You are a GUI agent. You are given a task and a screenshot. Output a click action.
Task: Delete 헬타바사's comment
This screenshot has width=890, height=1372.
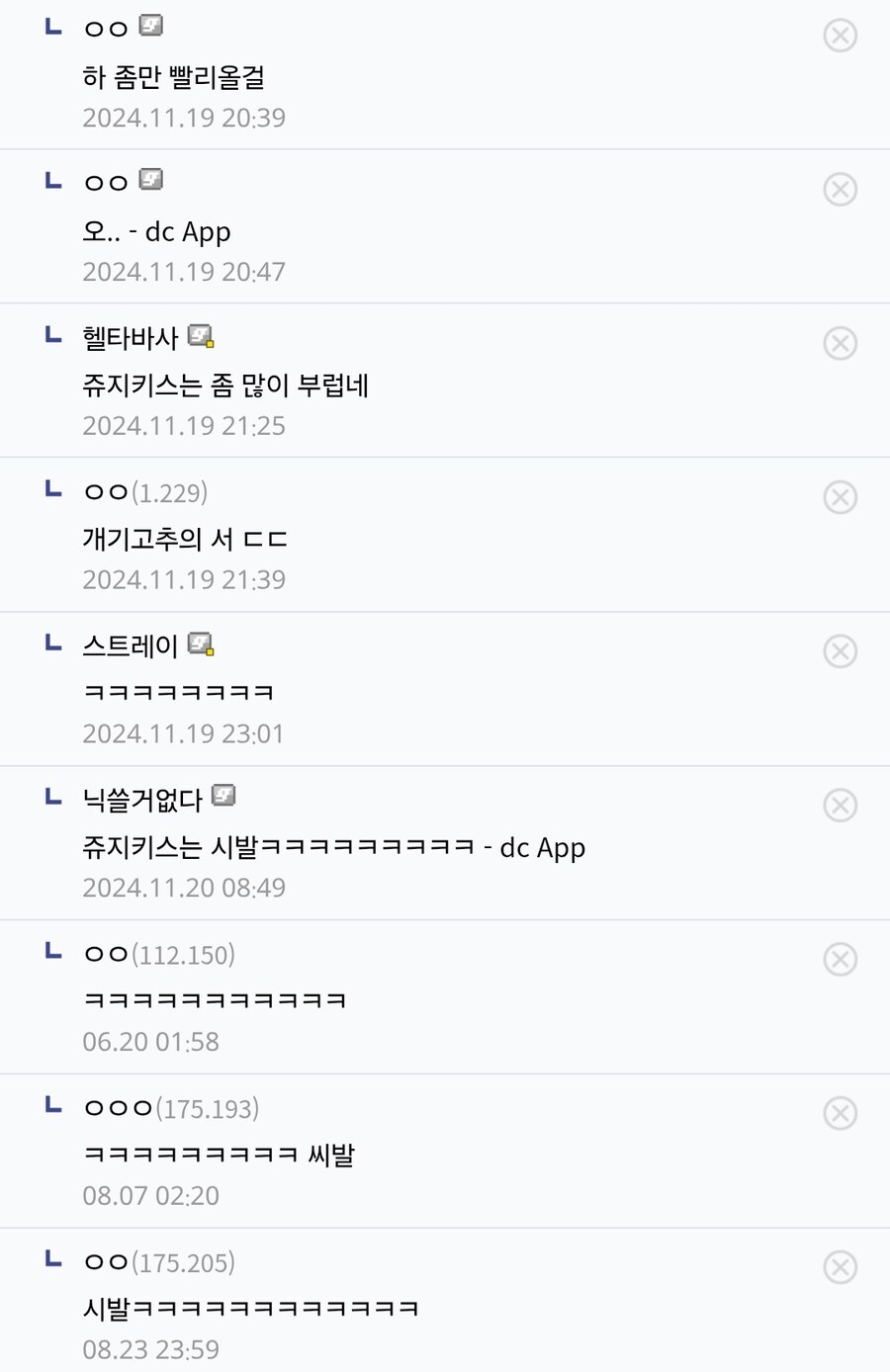[x=840, y=344]
